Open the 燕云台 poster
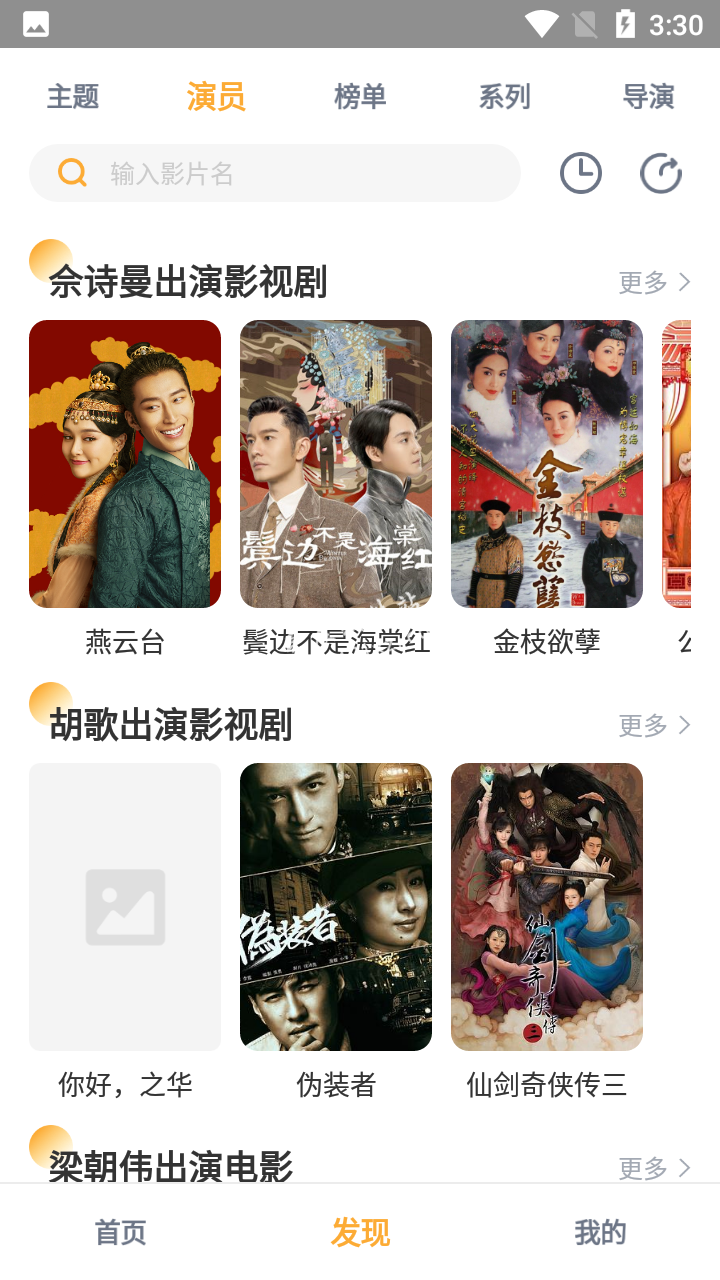720x1280 pixels. [x=125, y=464]
